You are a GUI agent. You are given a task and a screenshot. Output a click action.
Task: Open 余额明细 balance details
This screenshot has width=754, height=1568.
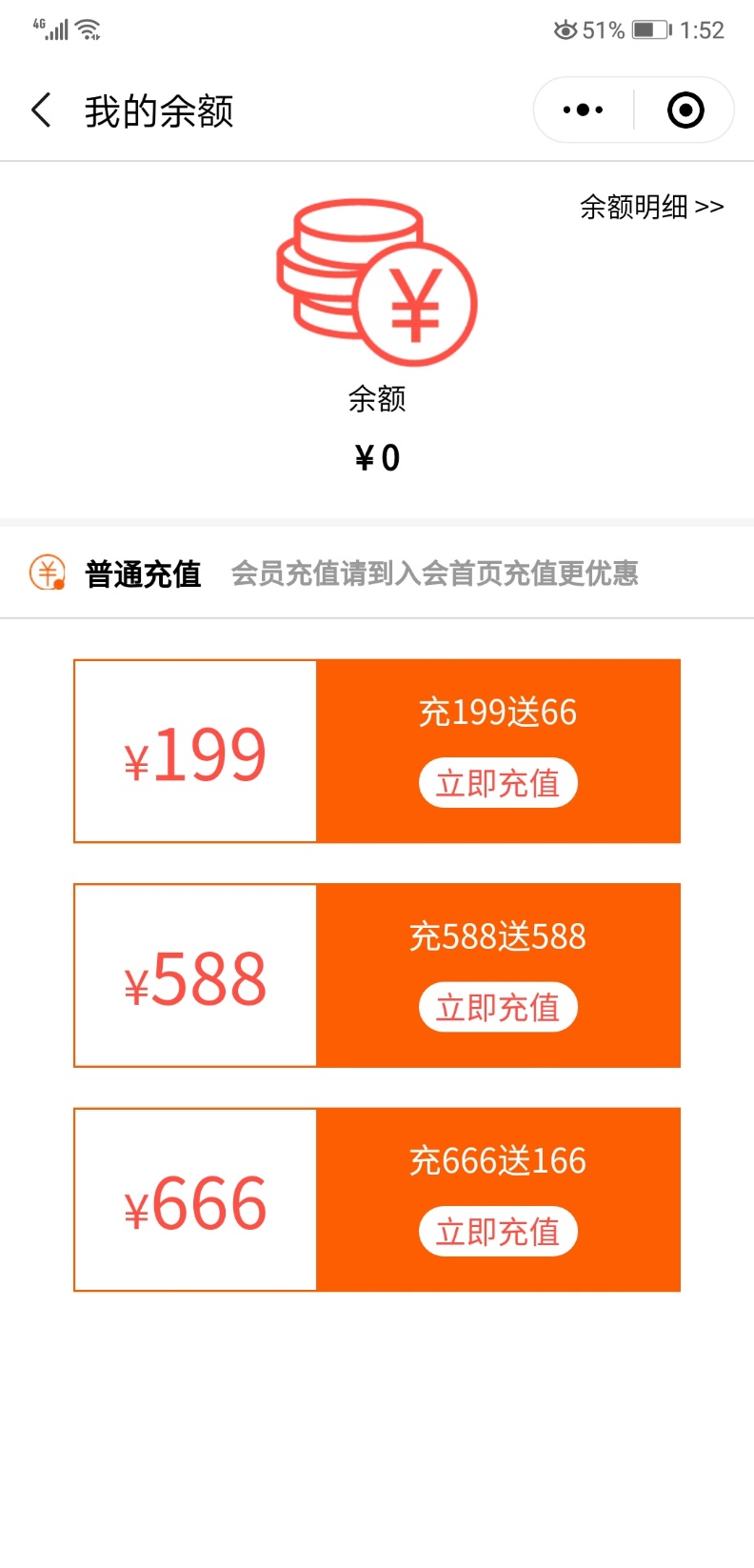pyautogui.click(x=652, y=207)
